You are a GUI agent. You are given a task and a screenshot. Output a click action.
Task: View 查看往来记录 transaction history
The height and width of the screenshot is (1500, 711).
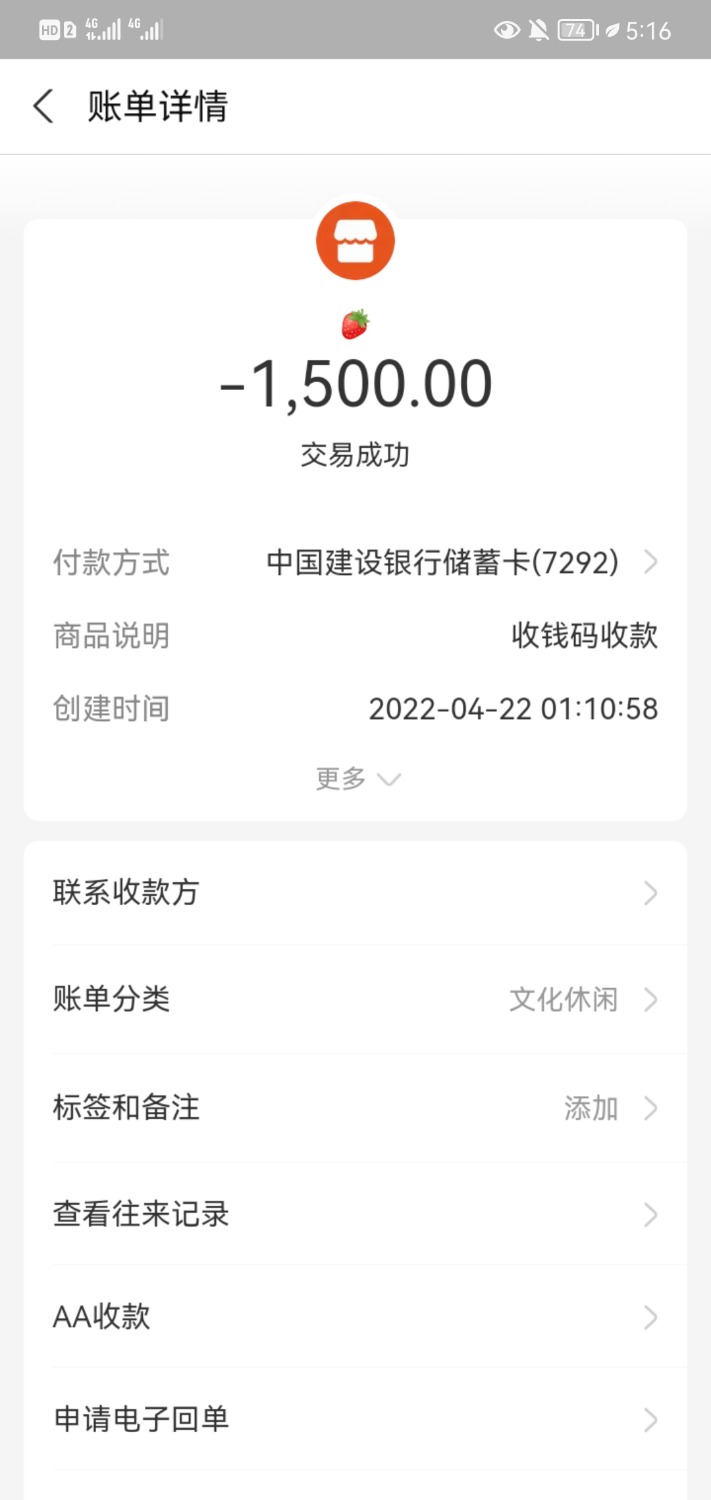coord(355,1215)
